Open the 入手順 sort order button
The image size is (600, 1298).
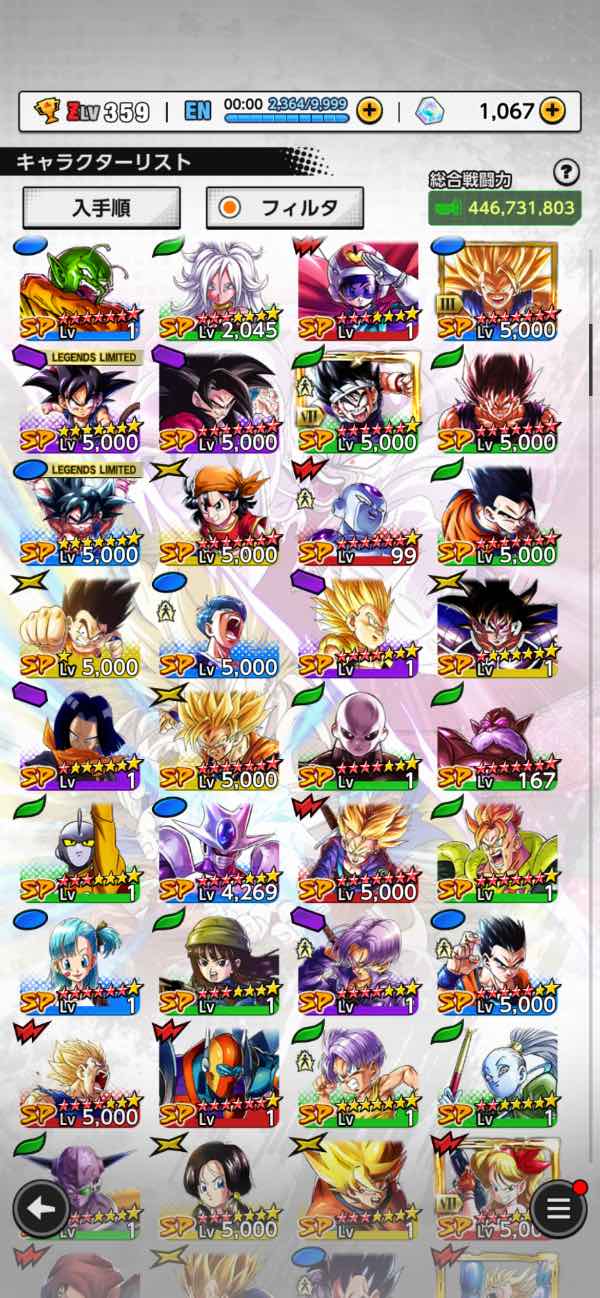(101, 208)
